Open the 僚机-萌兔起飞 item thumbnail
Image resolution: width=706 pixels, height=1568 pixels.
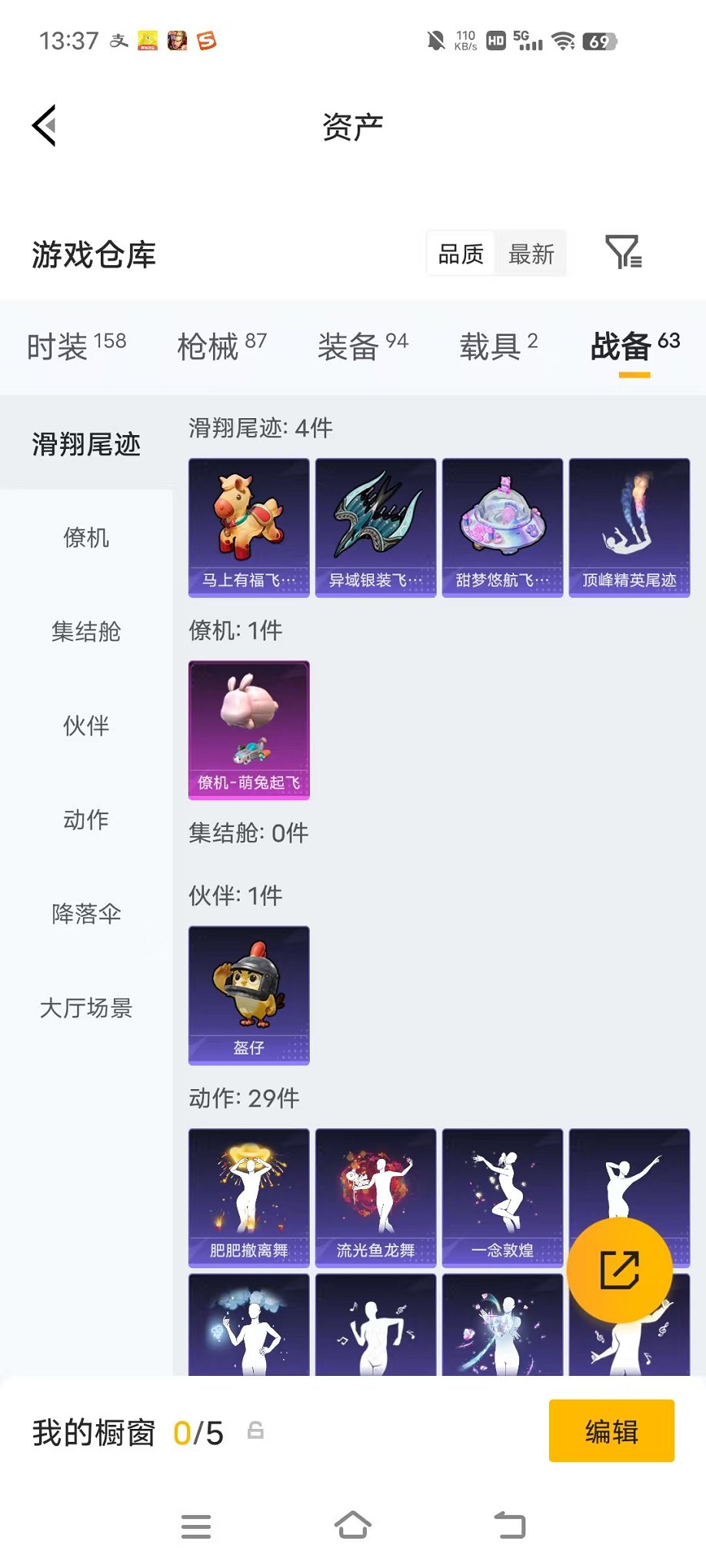(x=248, y=729)
